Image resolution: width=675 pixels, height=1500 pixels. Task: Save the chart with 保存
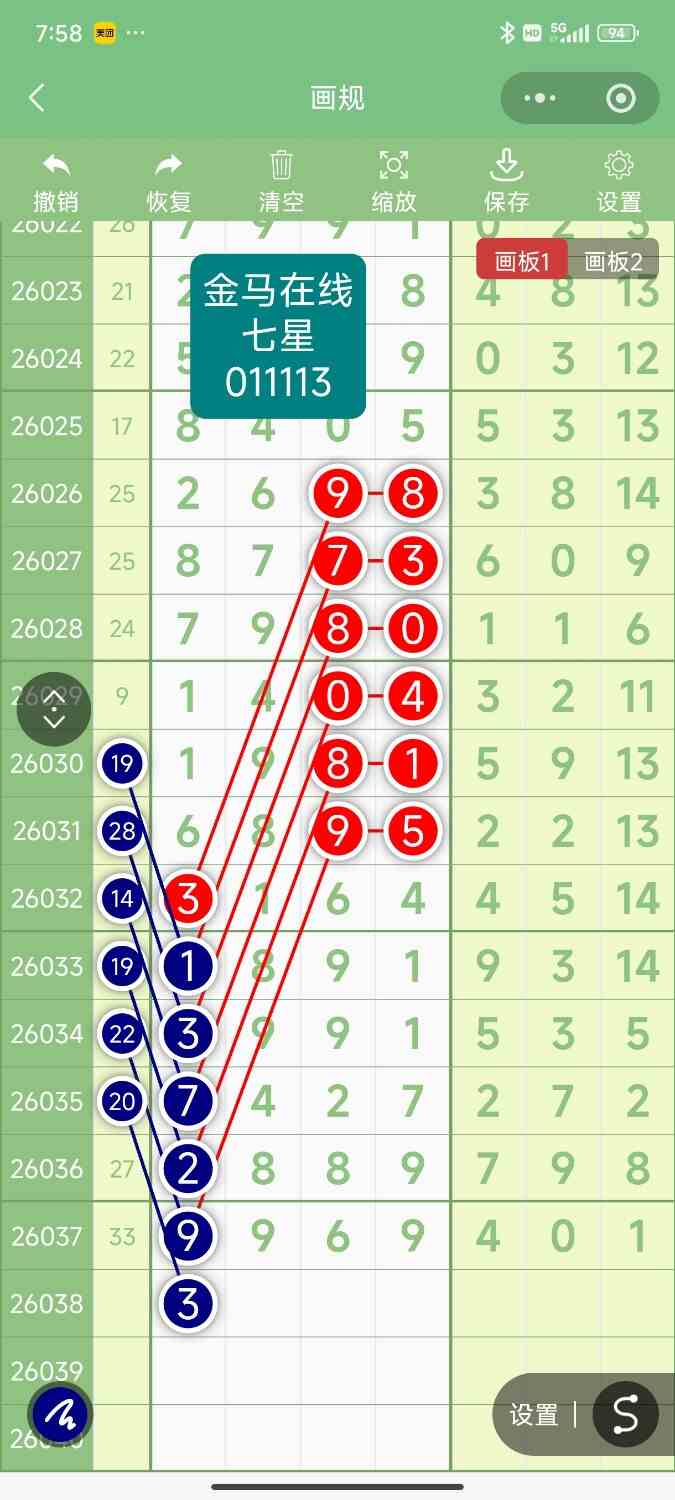pos(506,181)
